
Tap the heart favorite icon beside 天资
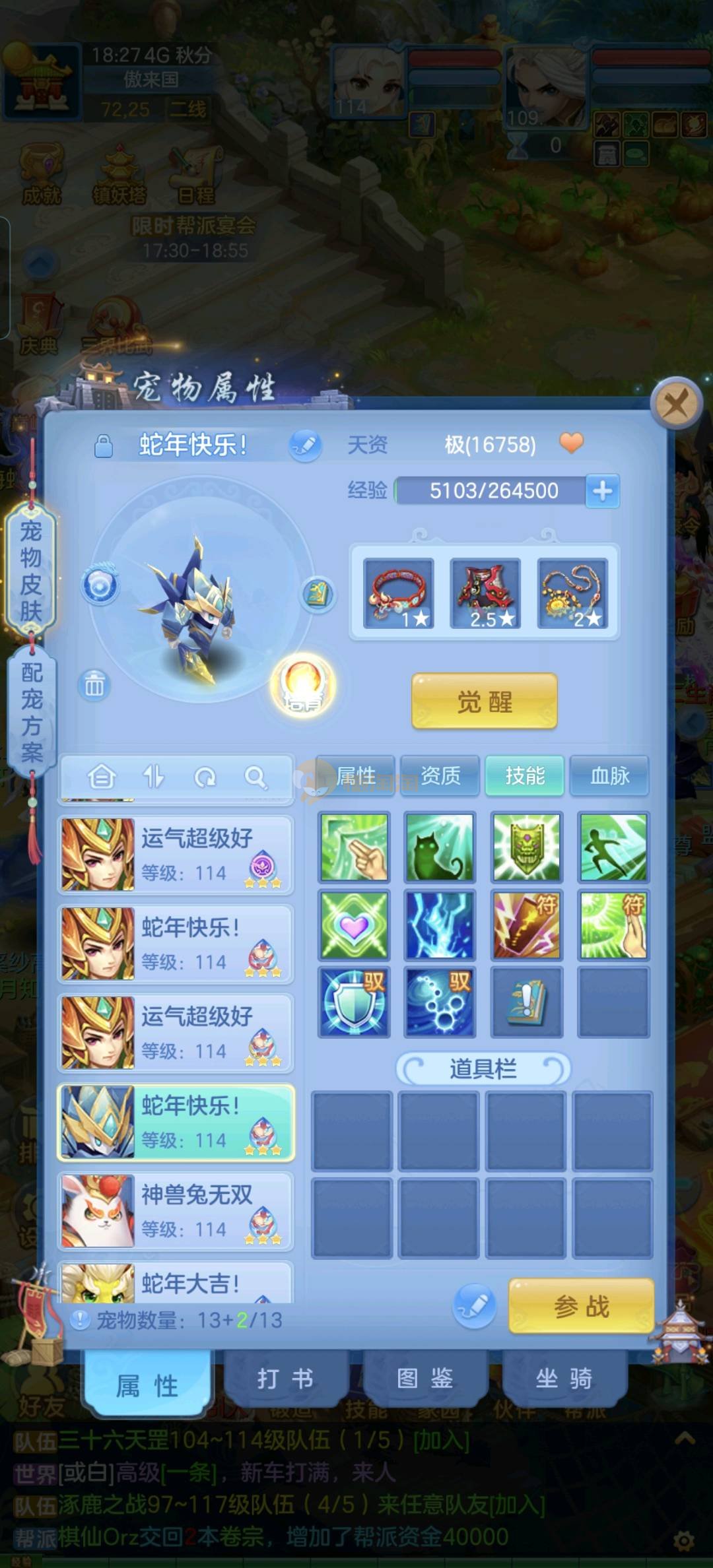click(x=571, y=443)
